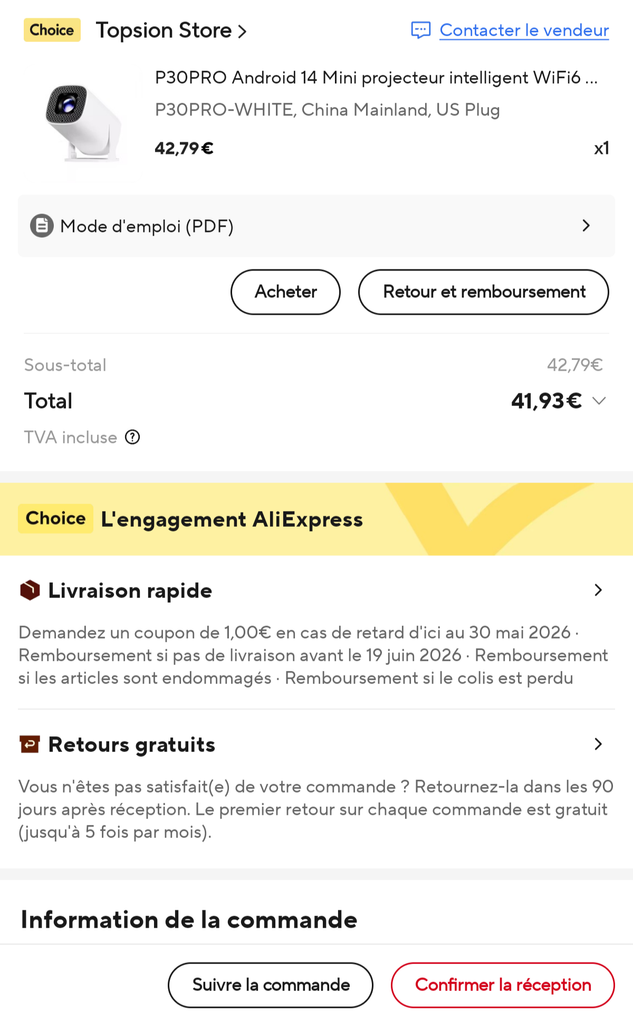Open the Topsion Store page
This screenshot has height=1024, width=633.
(171, 31)
